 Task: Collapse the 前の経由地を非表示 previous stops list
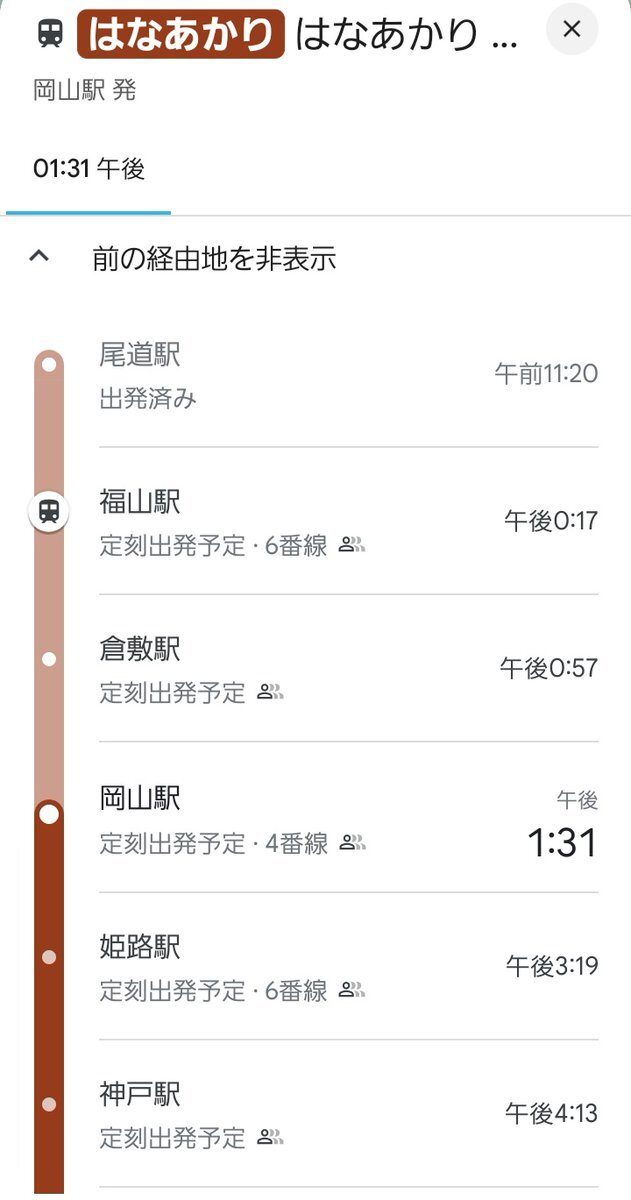coord(213,260)
